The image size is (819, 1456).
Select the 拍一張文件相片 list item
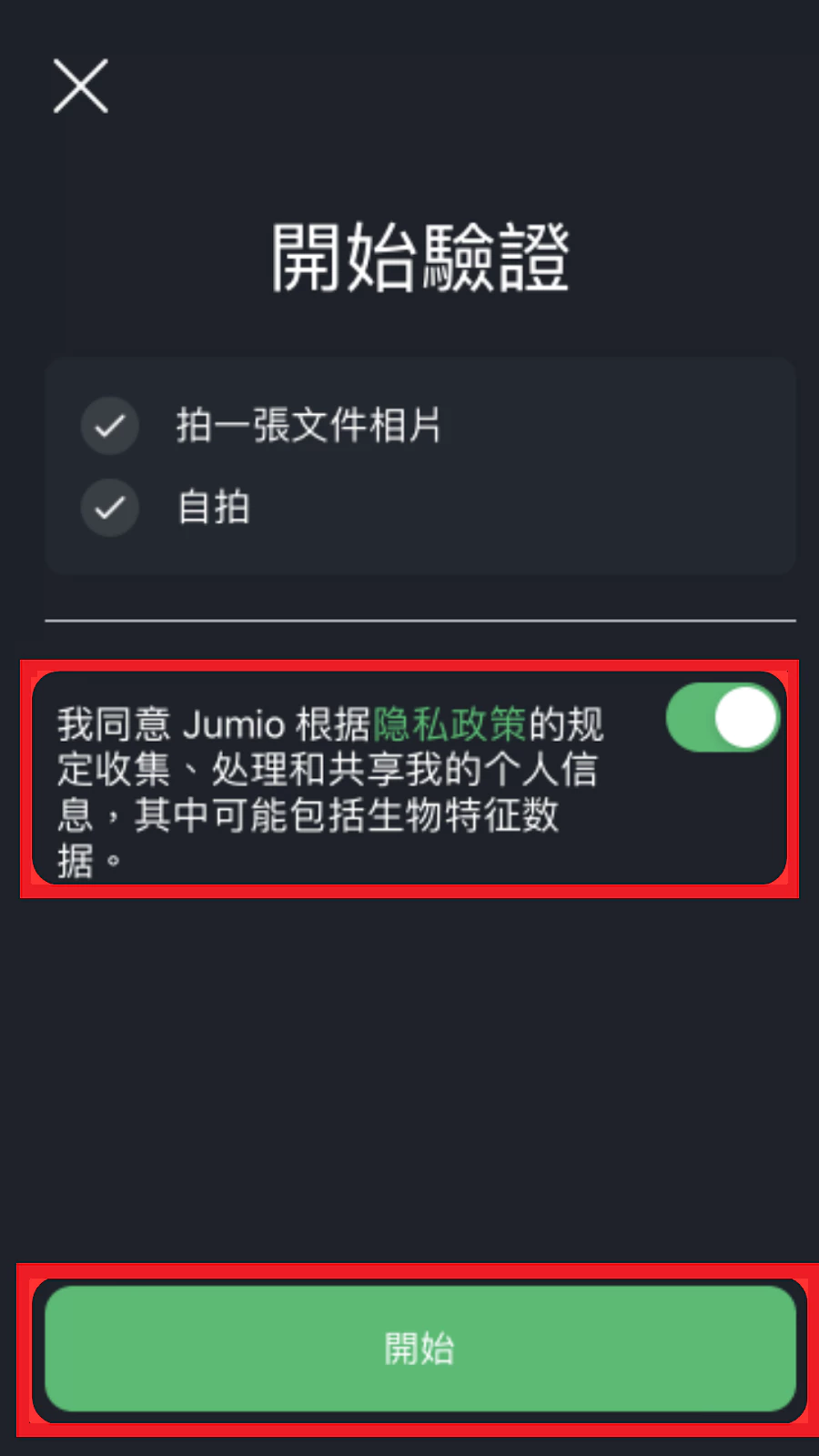[309, 426]
